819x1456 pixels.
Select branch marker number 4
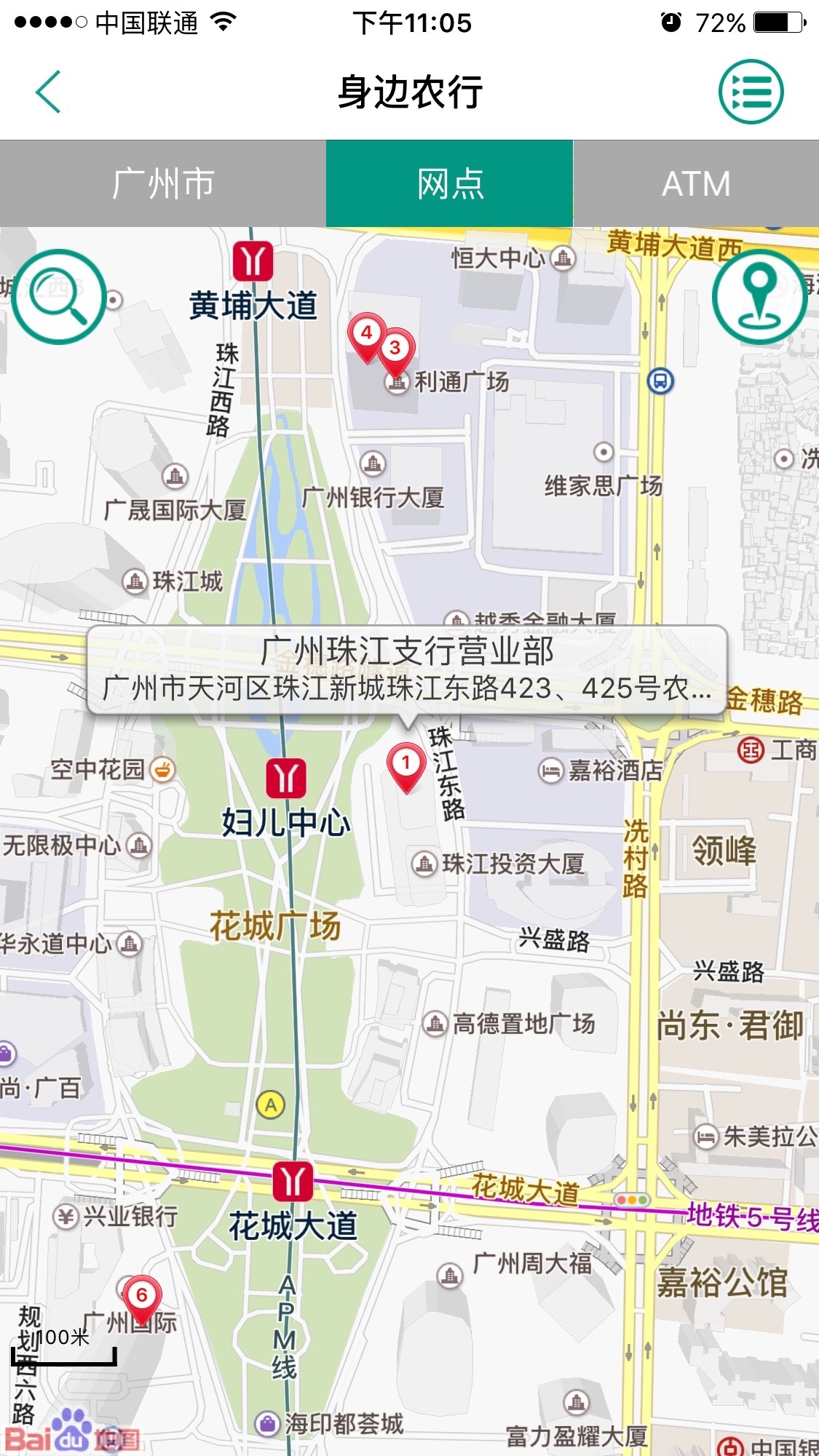pyautogui.click(x=366, y=335)
